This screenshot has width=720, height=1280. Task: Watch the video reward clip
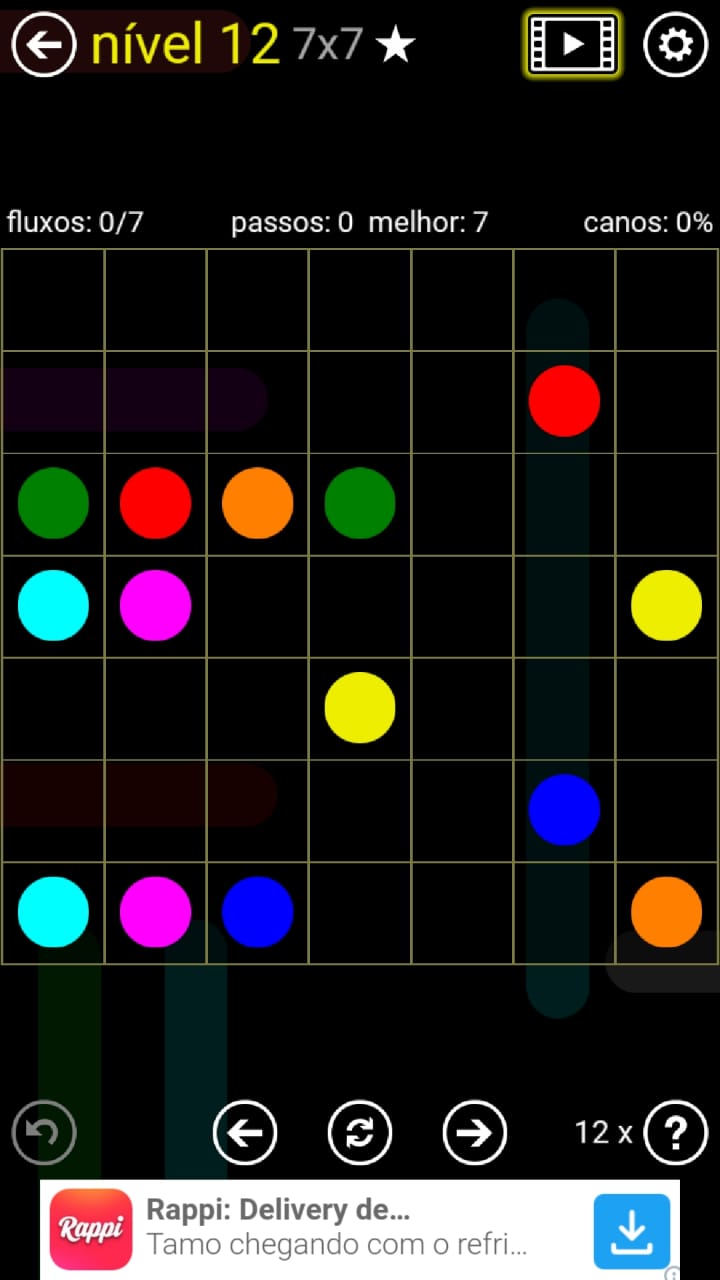pyautogui.click(x=572, y=45)
